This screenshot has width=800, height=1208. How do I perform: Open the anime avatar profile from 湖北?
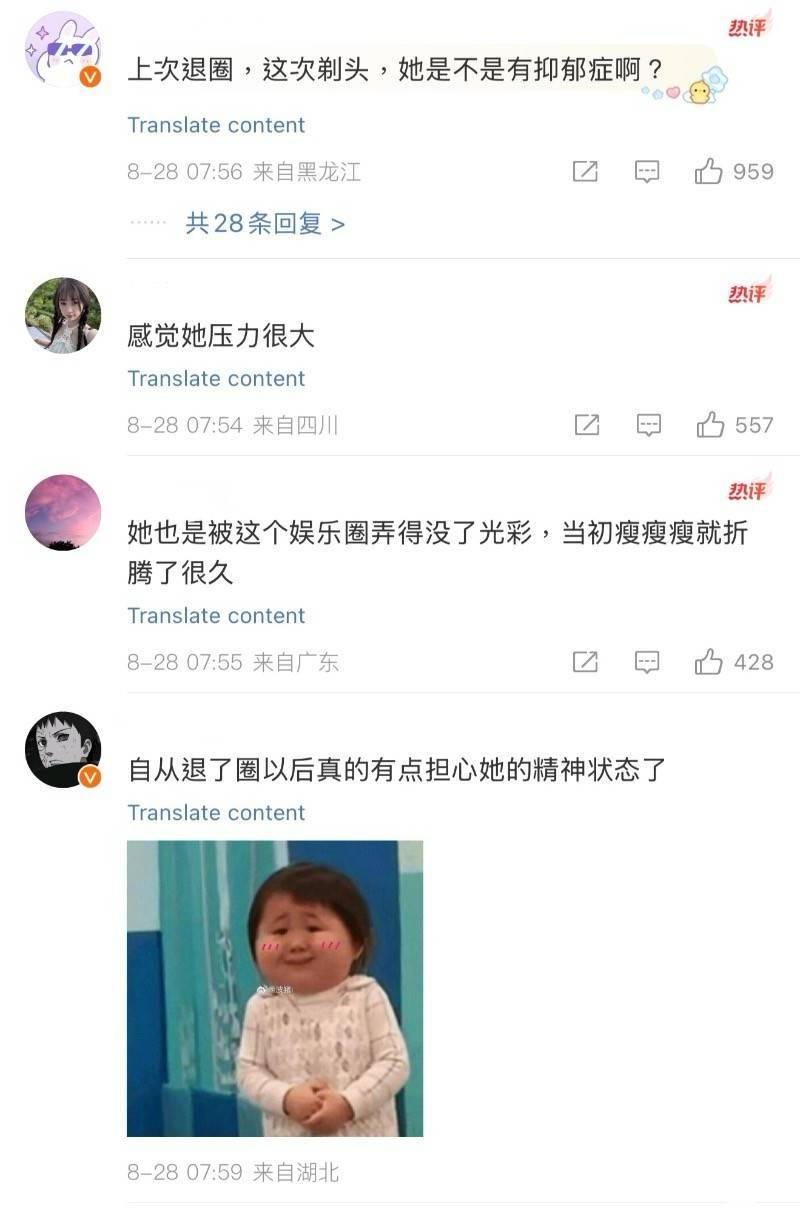pyautogui.click(x=62, y=749)
